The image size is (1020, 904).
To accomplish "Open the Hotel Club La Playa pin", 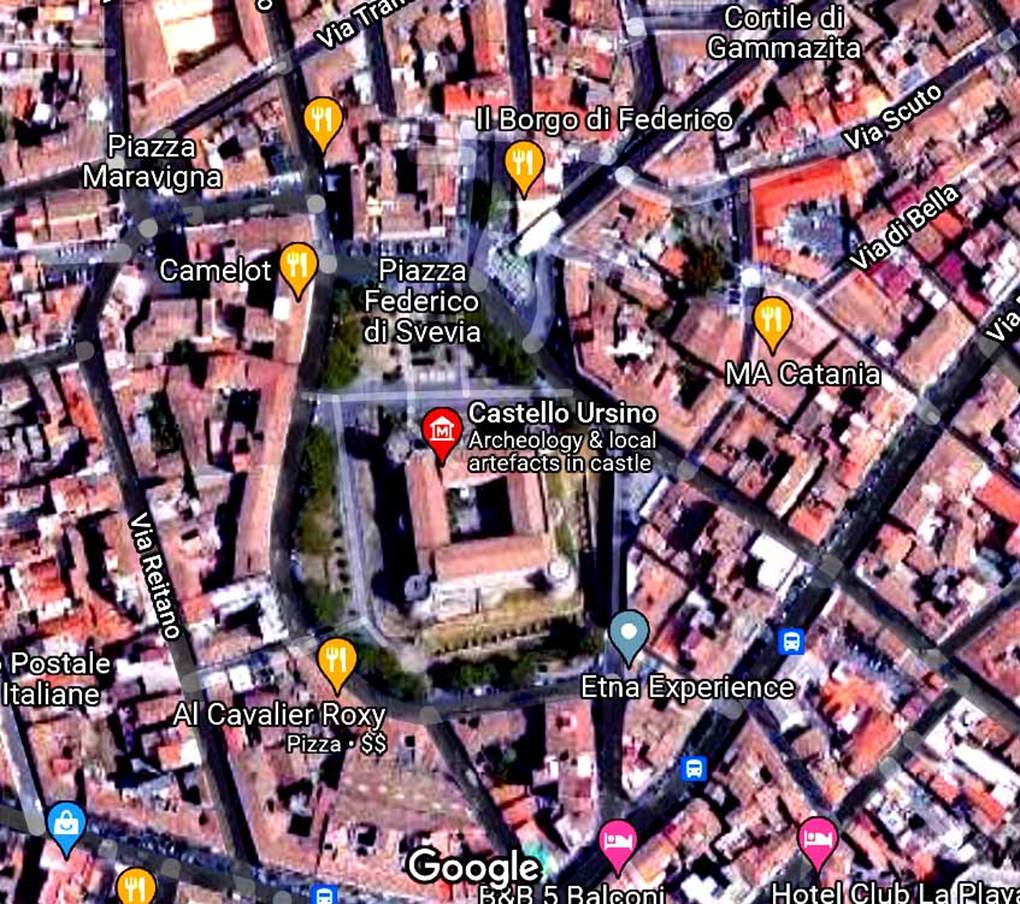I will coord(818,837).
